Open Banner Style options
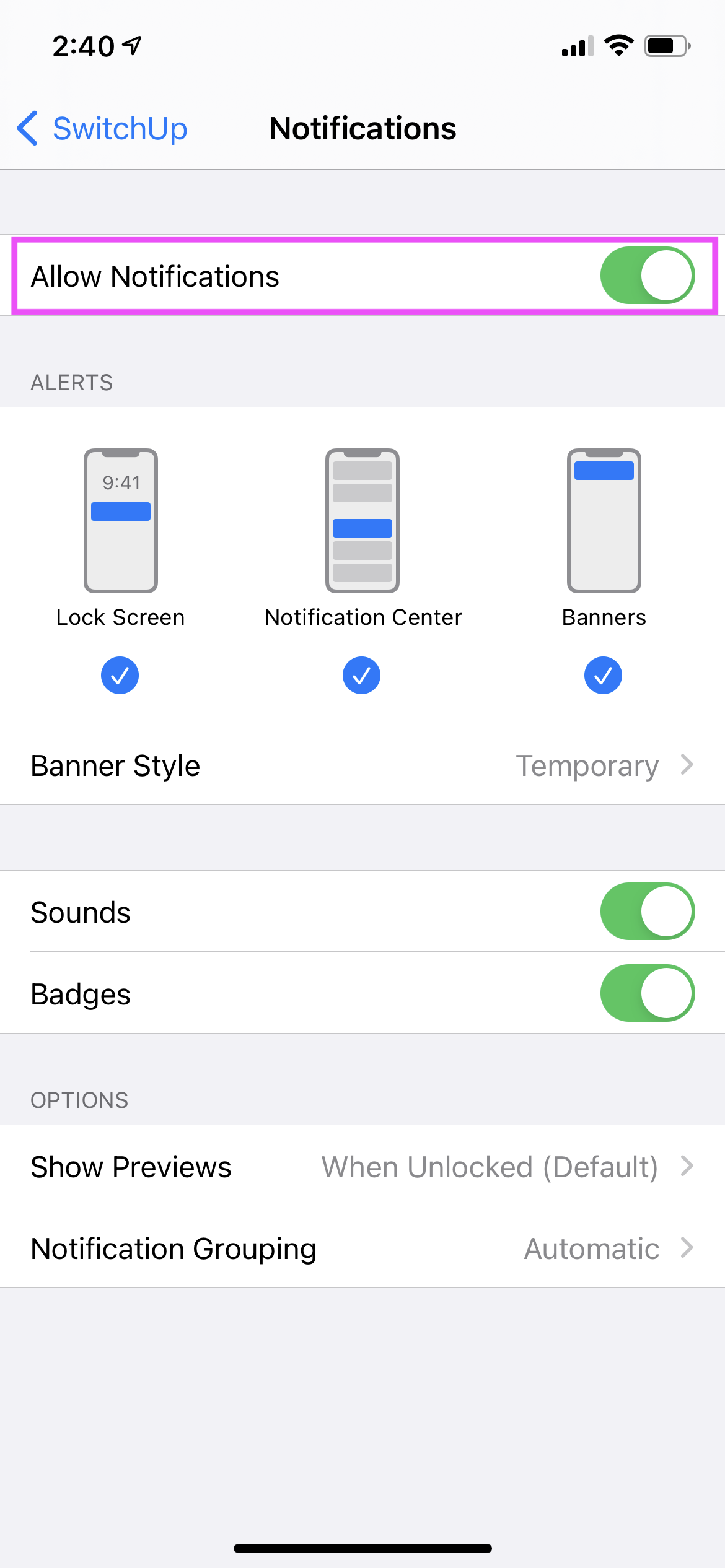The width and height of the screenshot is (725, 1568). (362, 765)
